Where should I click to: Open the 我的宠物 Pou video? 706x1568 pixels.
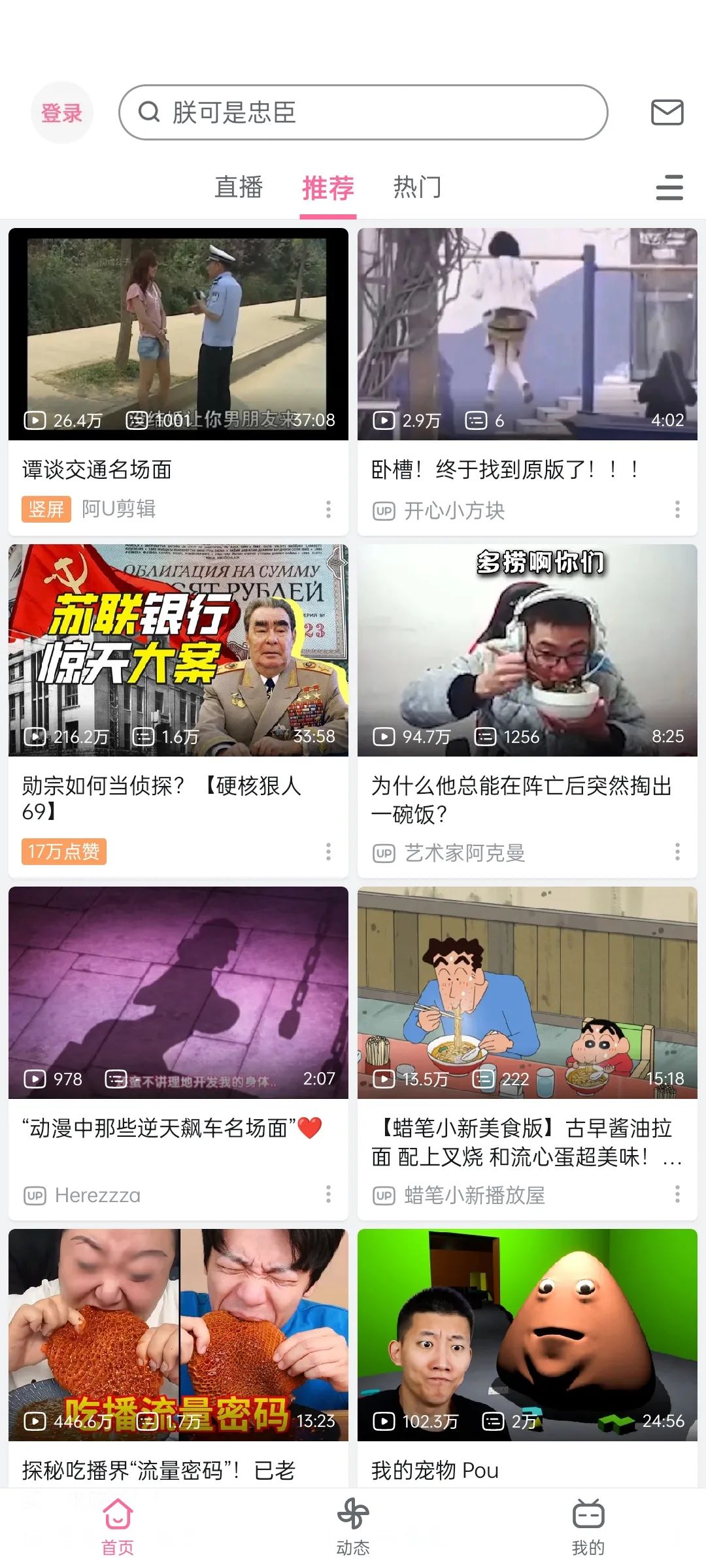tap(528, 1335)
